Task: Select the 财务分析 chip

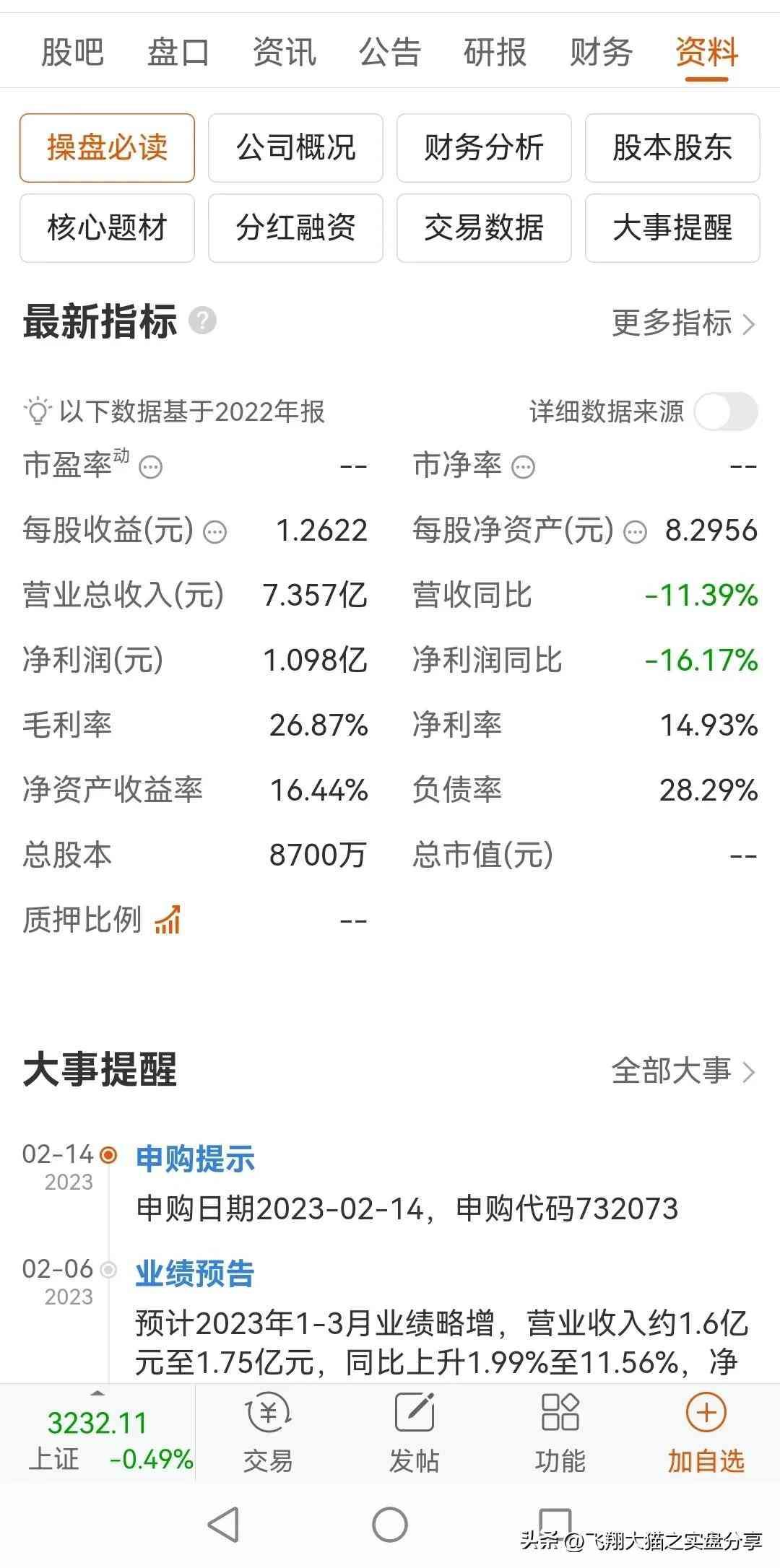Action: click(x=484, y=148)
